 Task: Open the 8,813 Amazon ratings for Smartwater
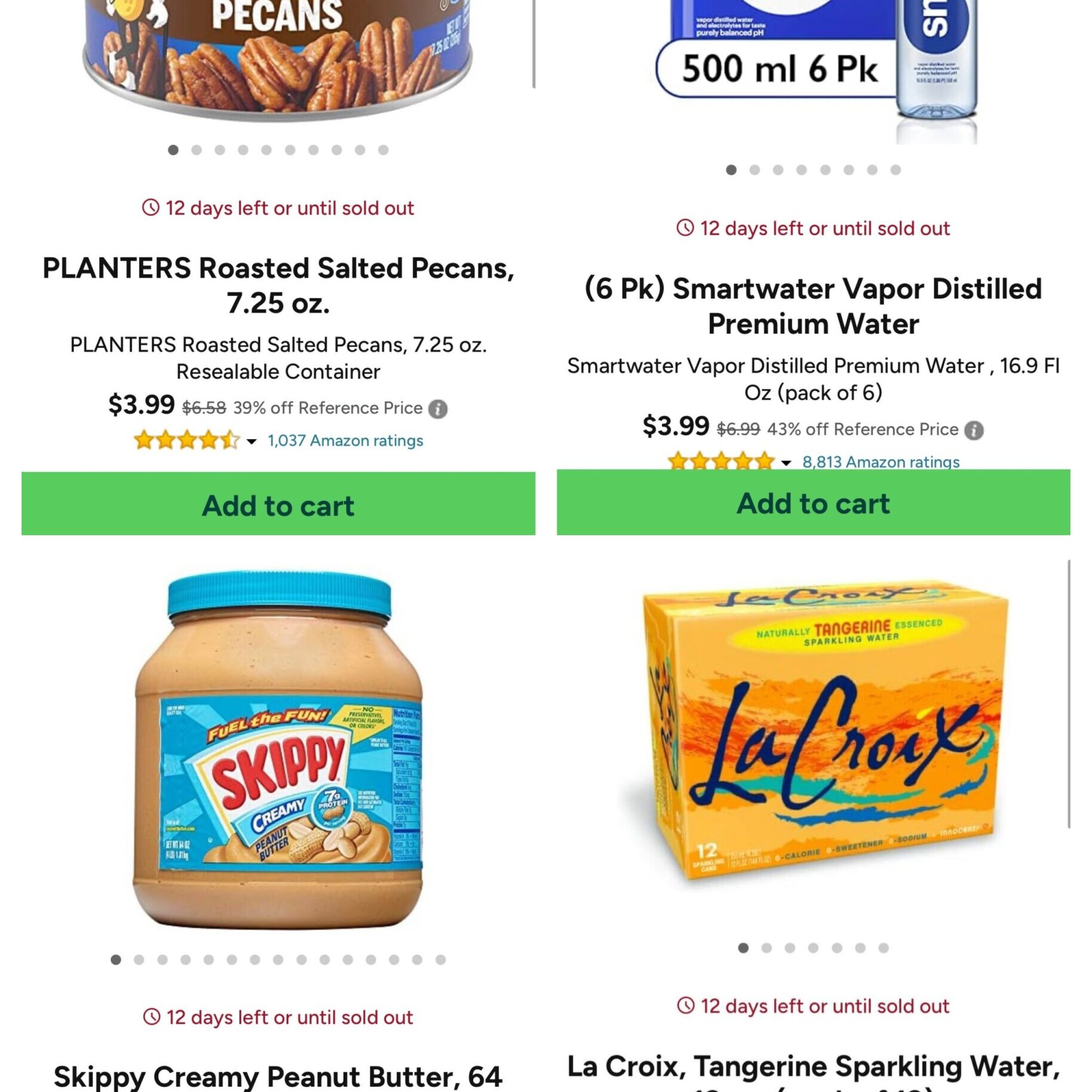(x=881, y=461)
